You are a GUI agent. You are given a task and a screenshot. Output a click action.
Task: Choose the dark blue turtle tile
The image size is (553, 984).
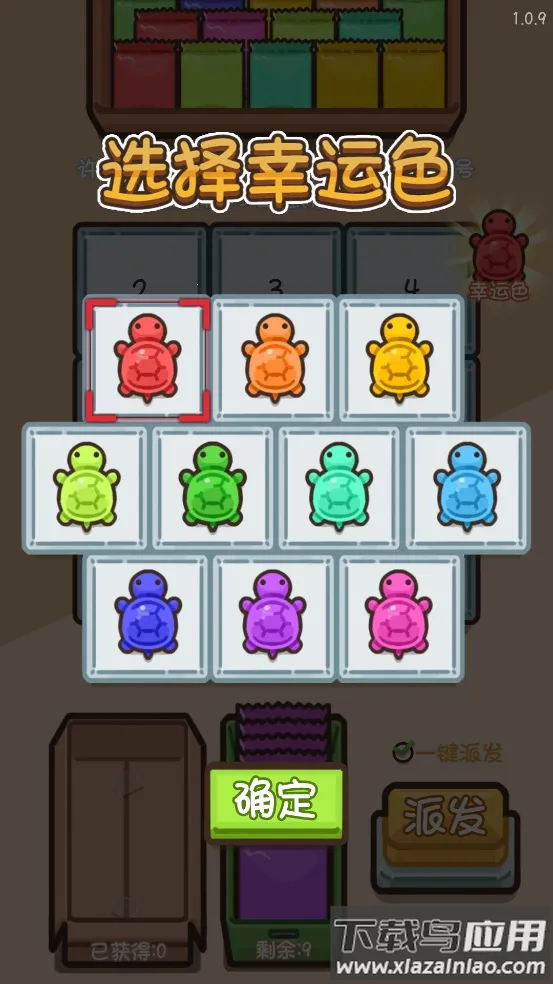pos(147,617)
